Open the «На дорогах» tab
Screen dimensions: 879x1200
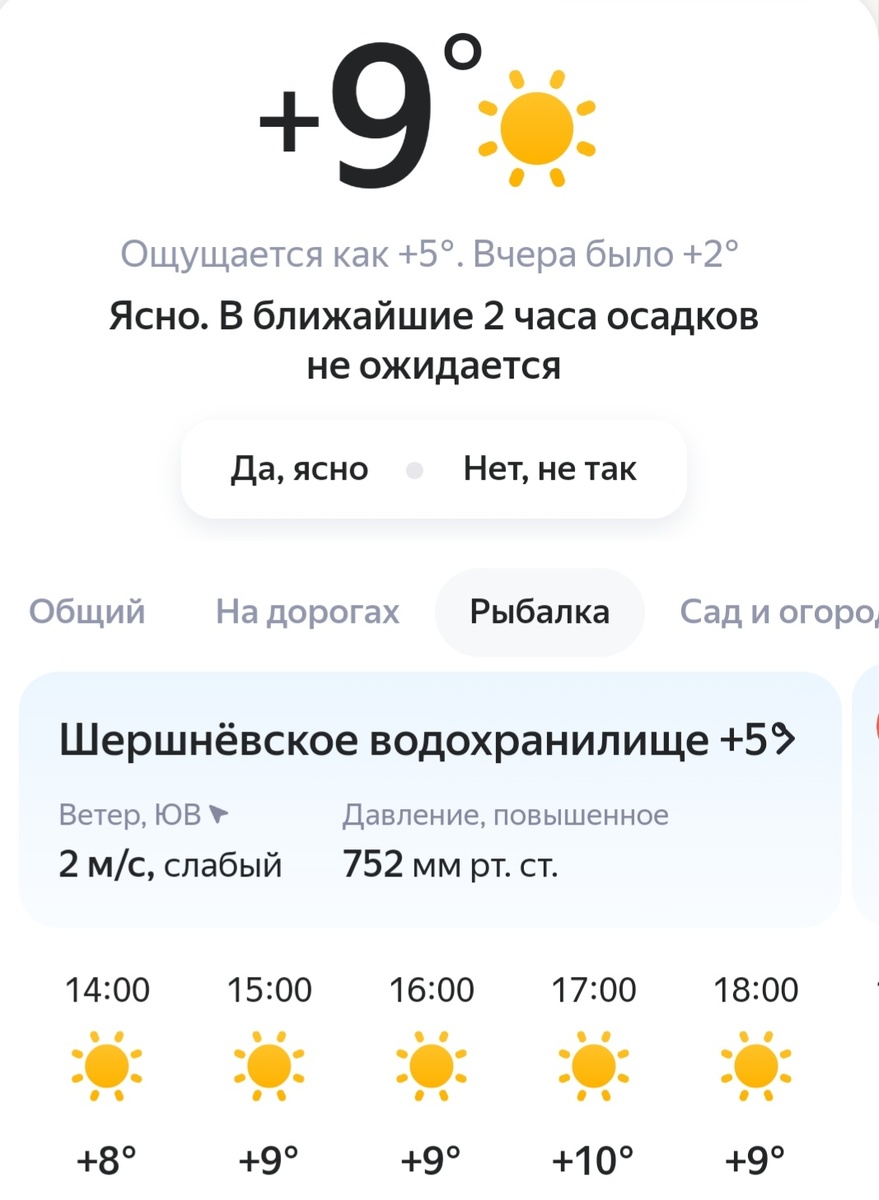[306, 611]
